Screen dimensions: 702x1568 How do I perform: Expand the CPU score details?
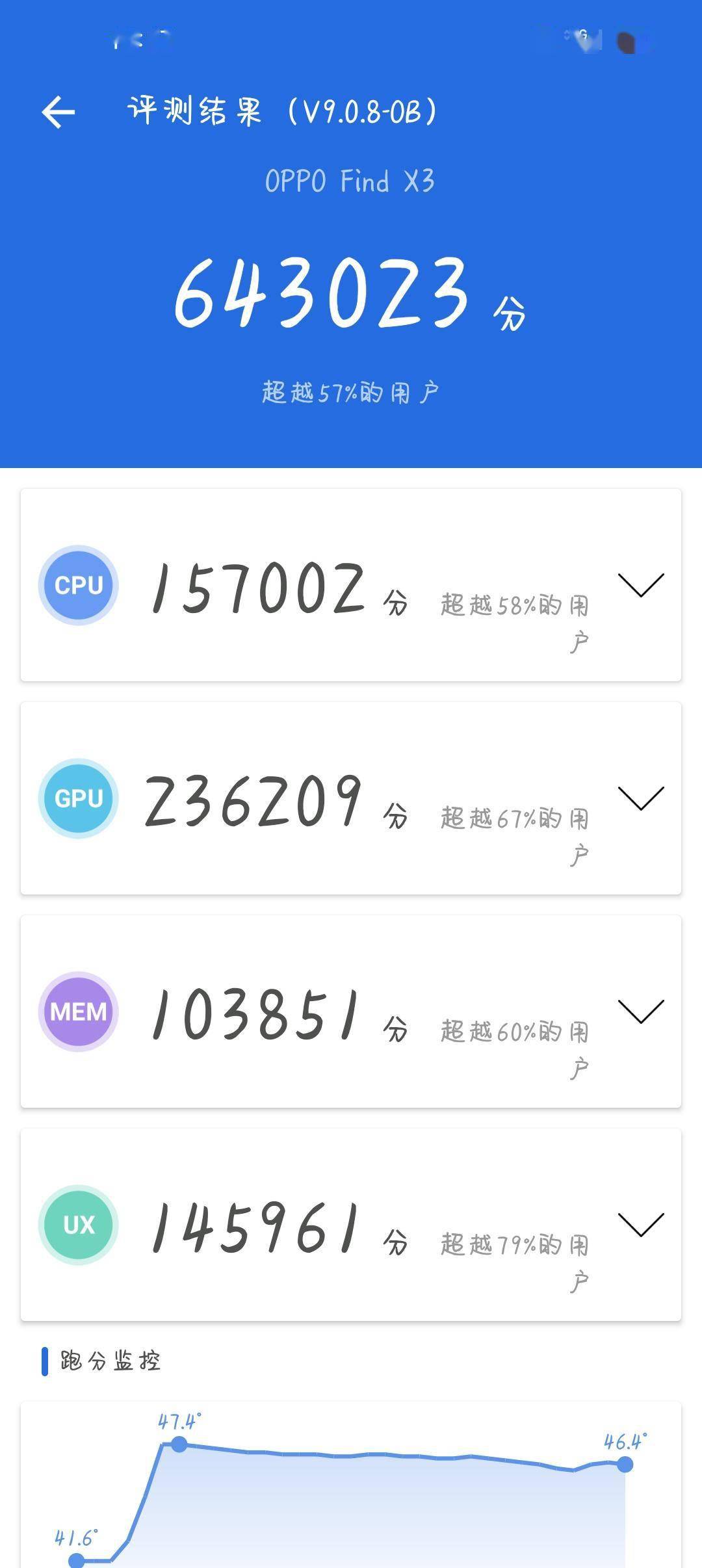(640, 584)
